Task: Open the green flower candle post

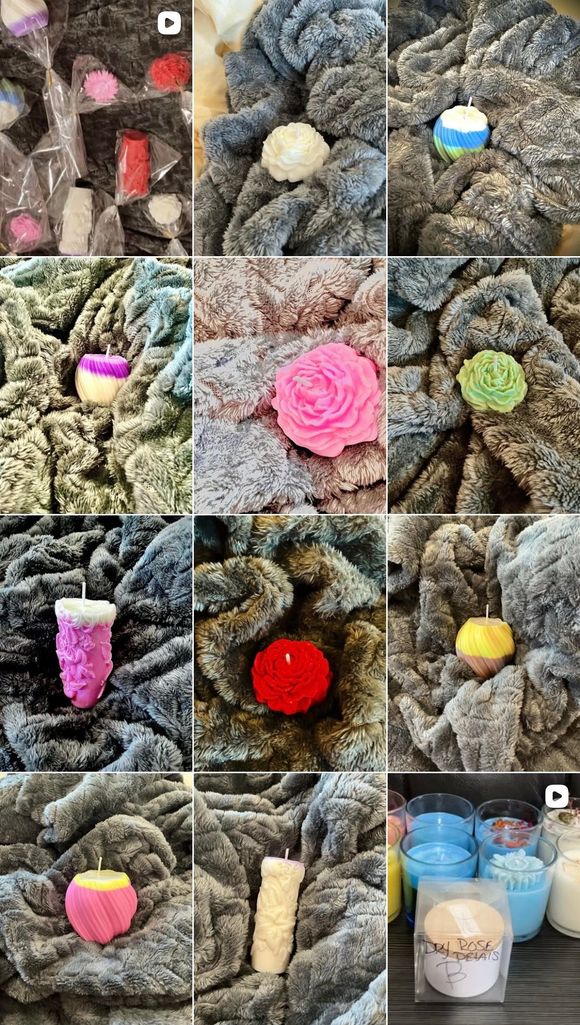Action: point(484,386)
